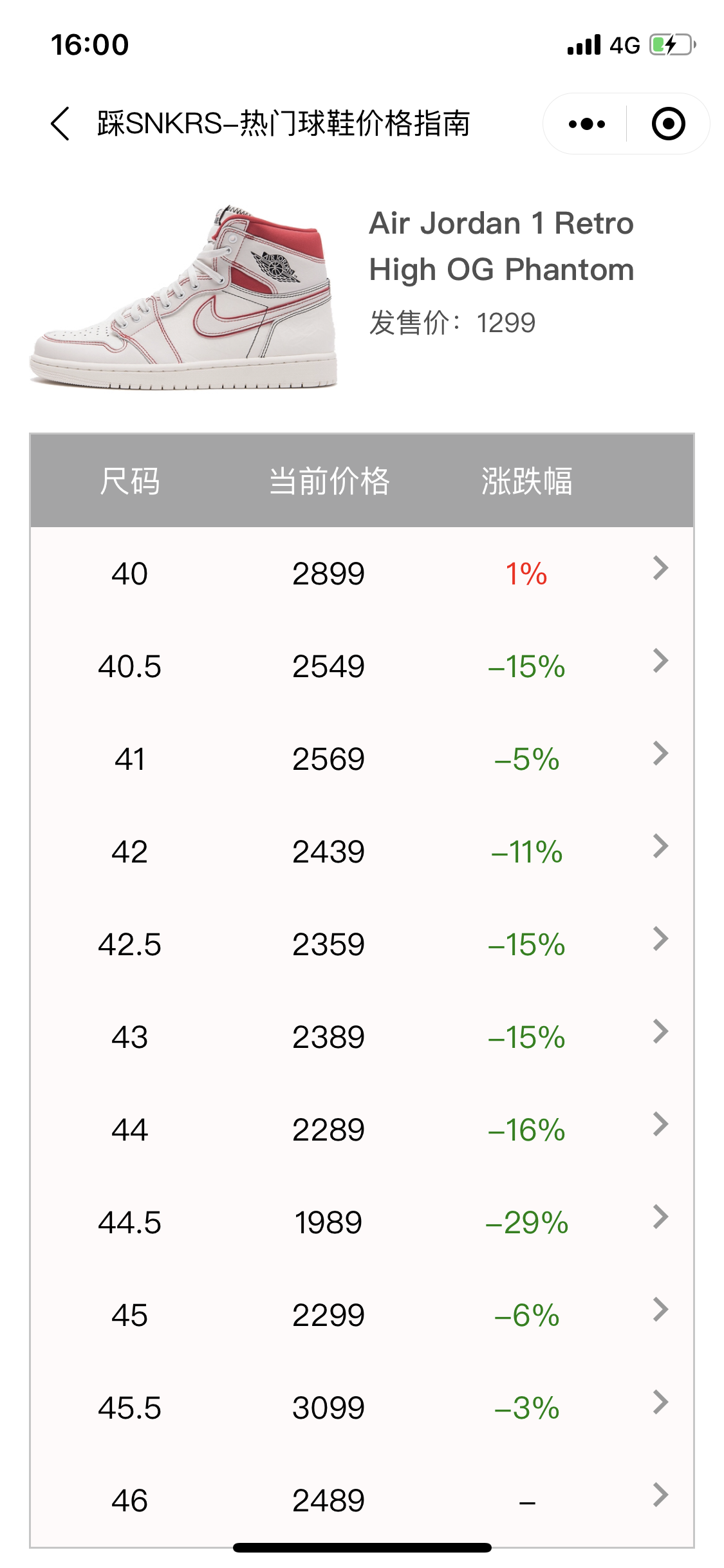
Task: Go back using the header arrow
Action: (x=60, y=124)
